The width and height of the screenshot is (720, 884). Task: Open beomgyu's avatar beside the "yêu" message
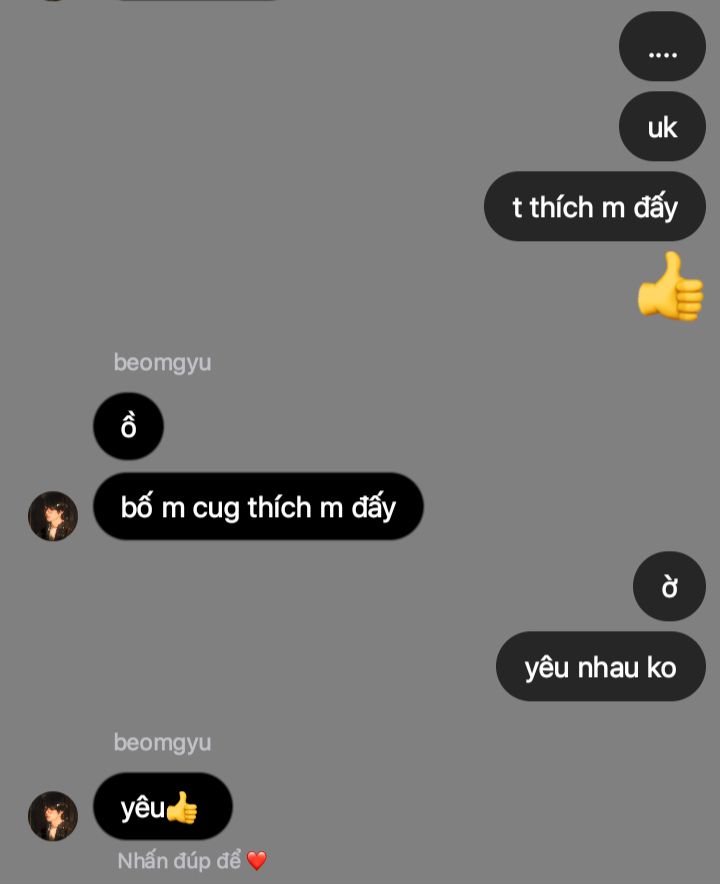tap(53, 816)
